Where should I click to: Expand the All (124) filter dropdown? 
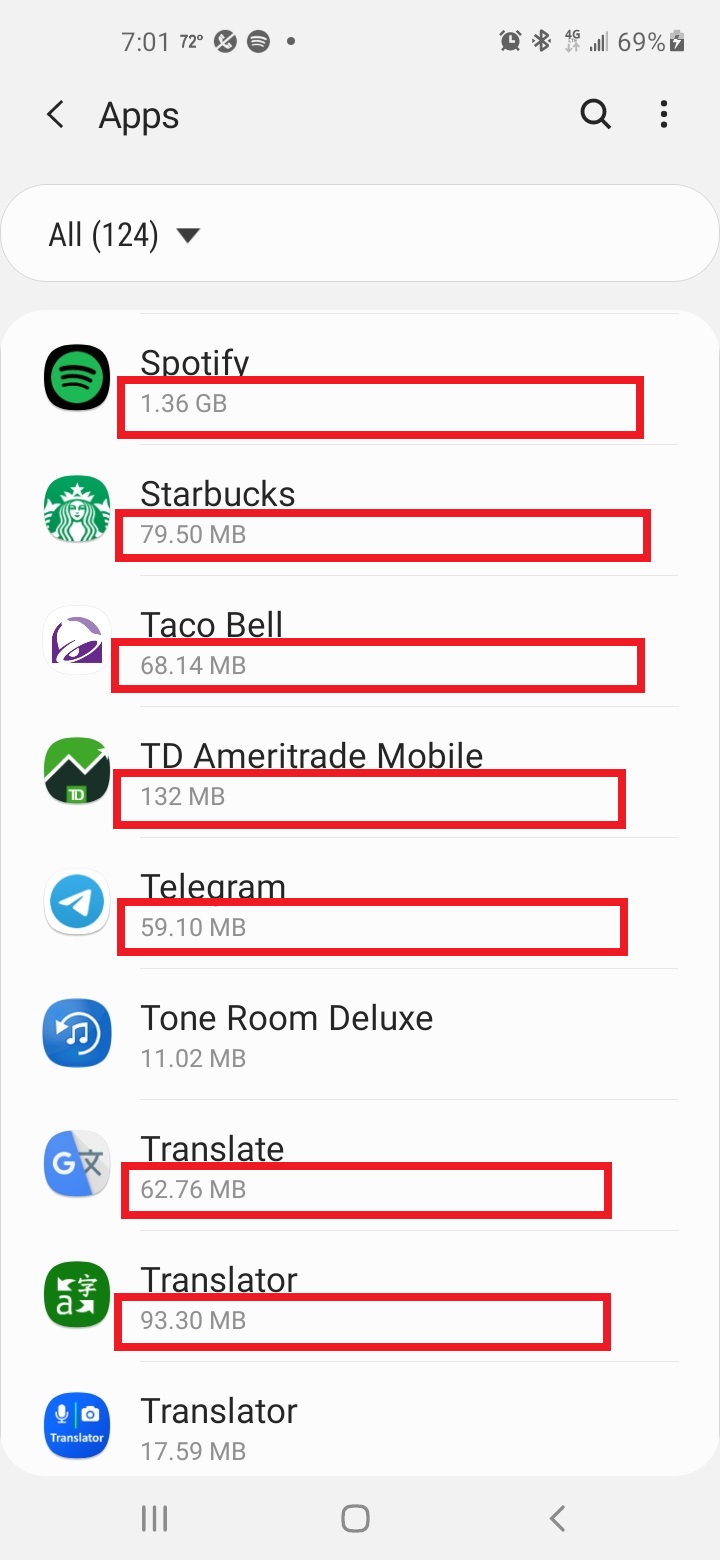125,235
